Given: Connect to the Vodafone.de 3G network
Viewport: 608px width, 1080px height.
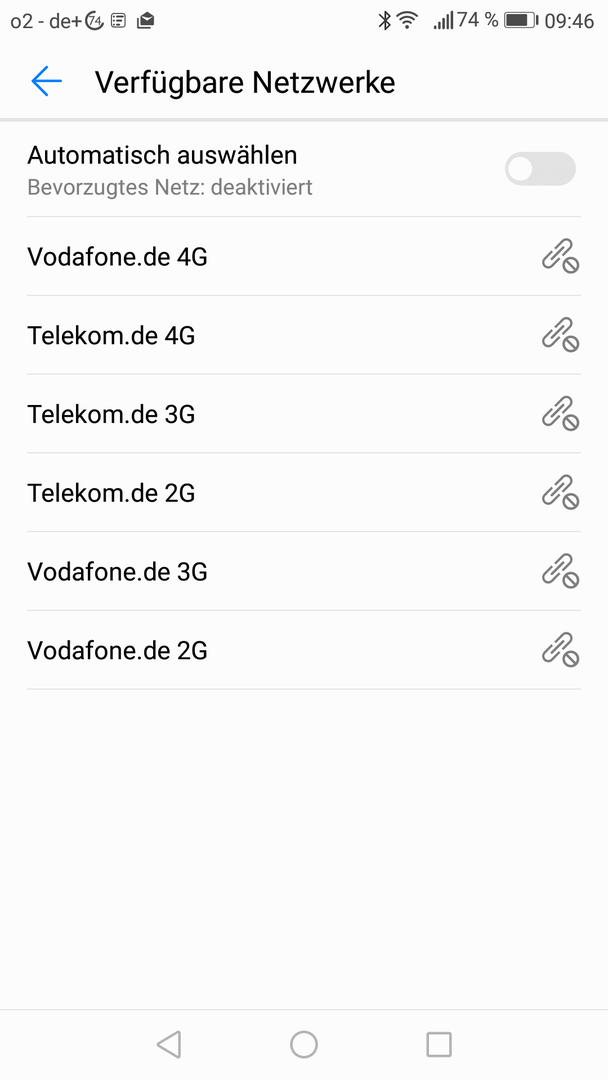Looking at the screenshot, I should click(304, 571).
